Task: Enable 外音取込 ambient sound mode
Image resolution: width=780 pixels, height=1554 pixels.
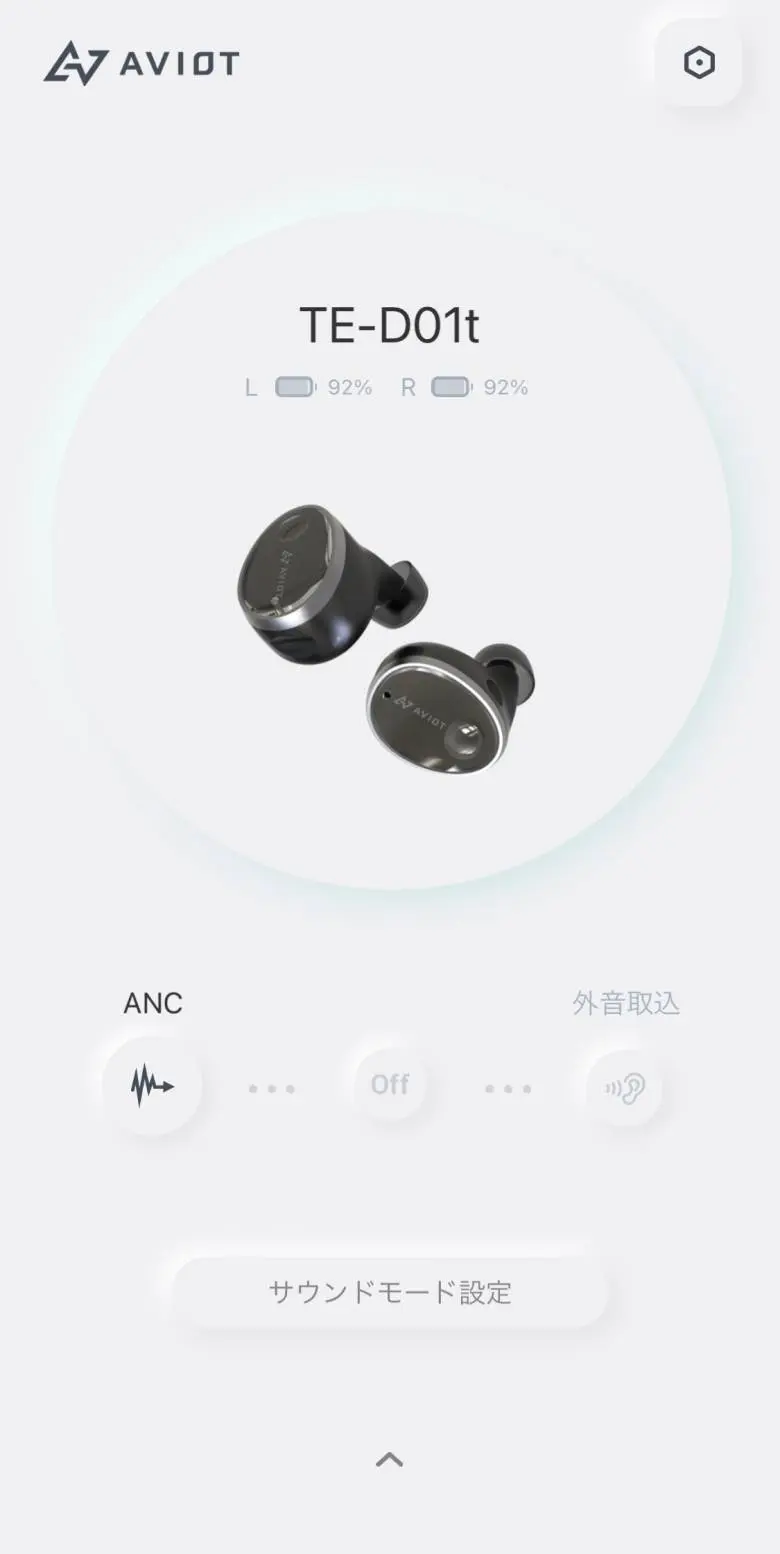Action: pyautogui.click(x=625, y=1088)
